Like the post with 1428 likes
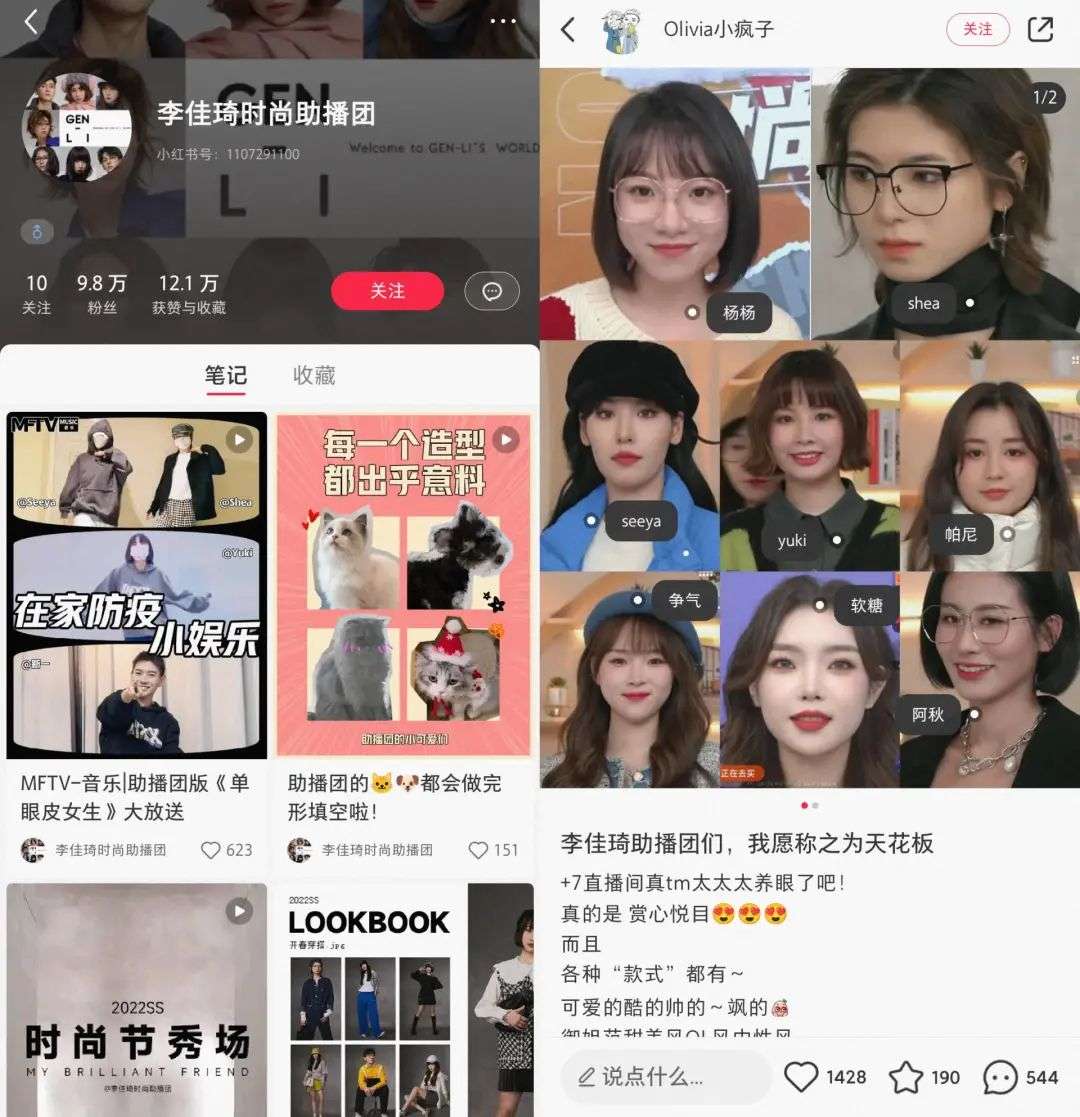This screenshot has height=1117, width=1080. point(801,1077)
